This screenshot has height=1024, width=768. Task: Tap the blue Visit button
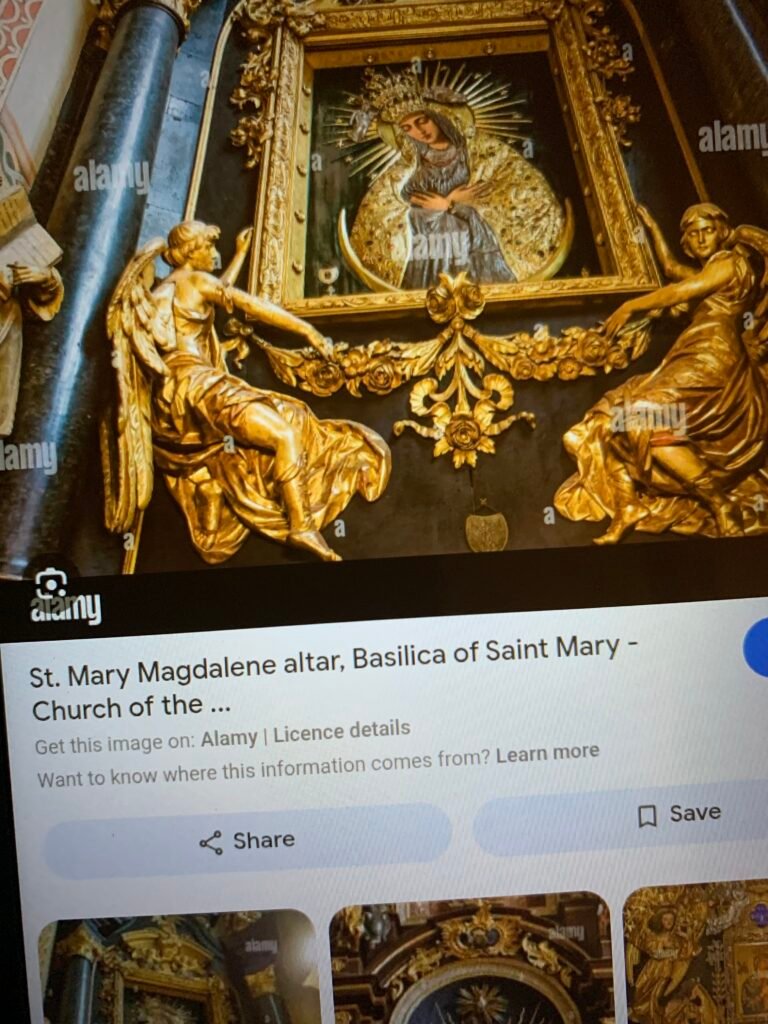pyautogui.click(x=757, y=648)
